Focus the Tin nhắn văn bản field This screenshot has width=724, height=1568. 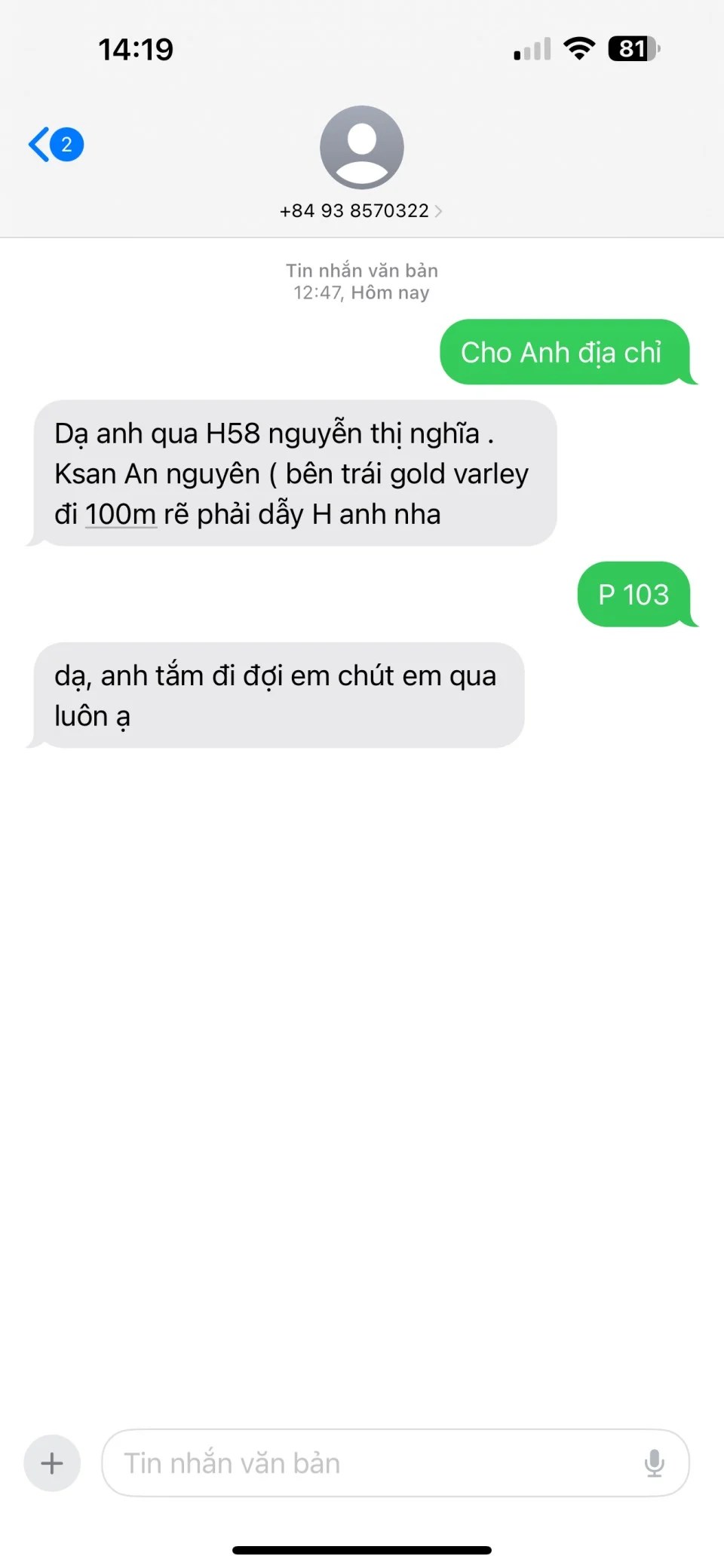[x=370, y=1463]
